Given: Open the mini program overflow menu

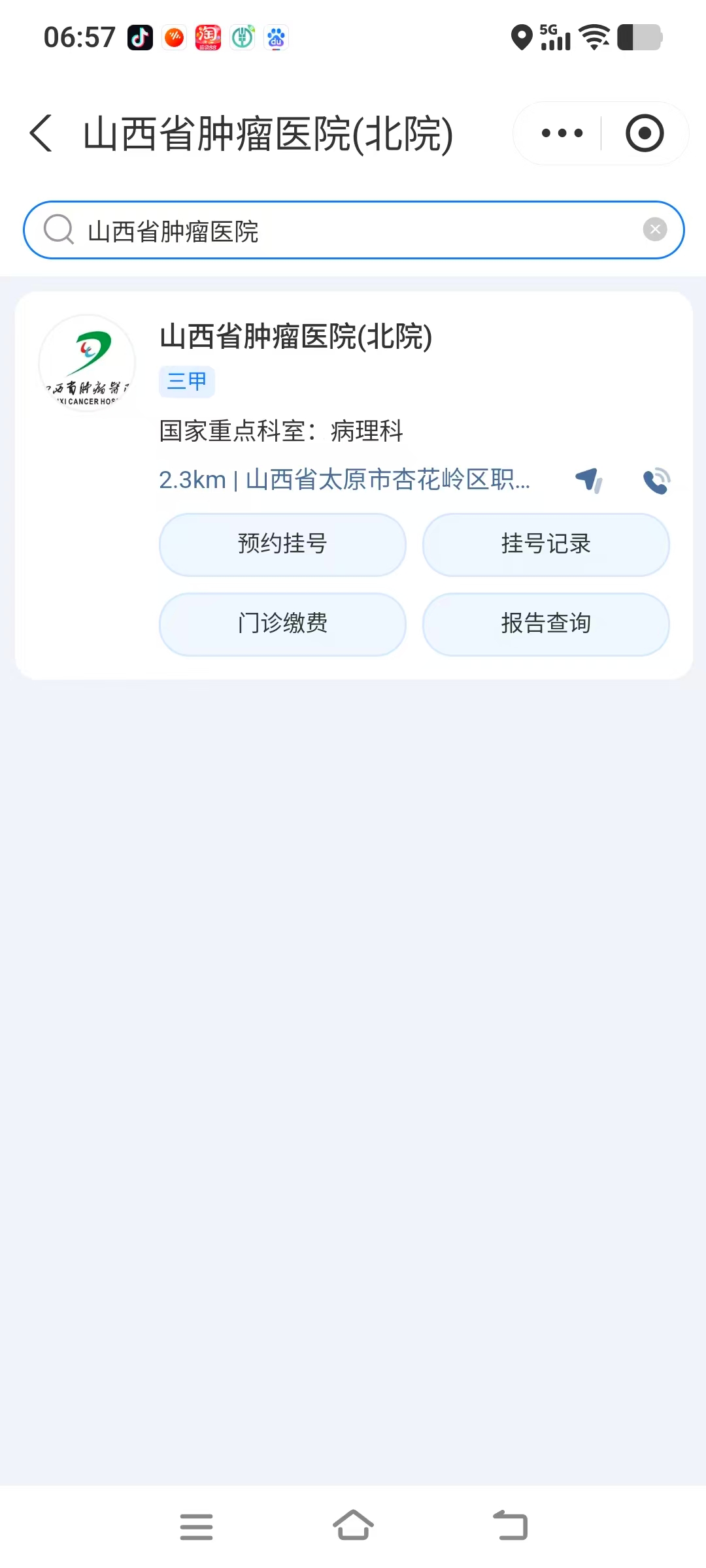Looking at the screenshot, I should pyautogui.click(x=562, y=133).
